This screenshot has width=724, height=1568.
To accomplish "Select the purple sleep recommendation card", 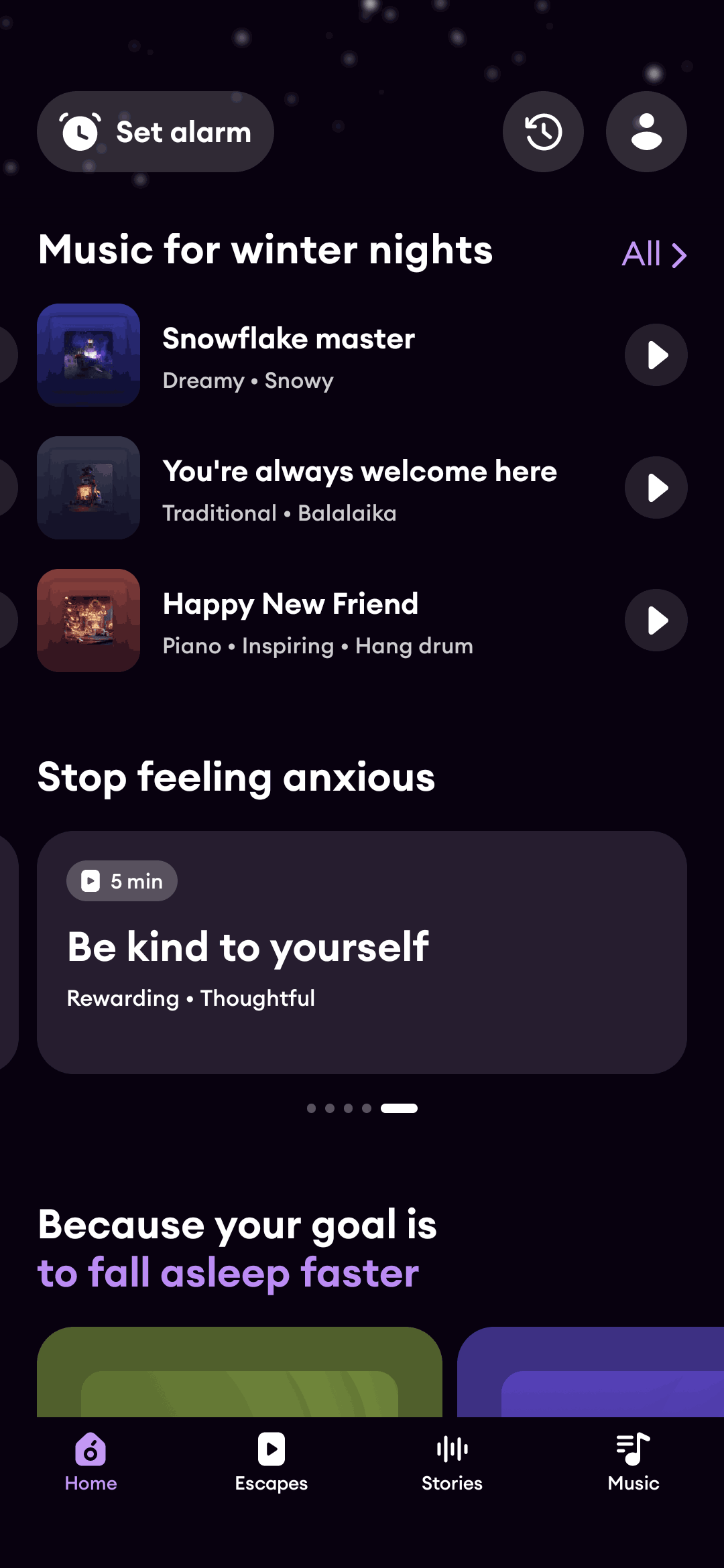I will coord(590,1372).
